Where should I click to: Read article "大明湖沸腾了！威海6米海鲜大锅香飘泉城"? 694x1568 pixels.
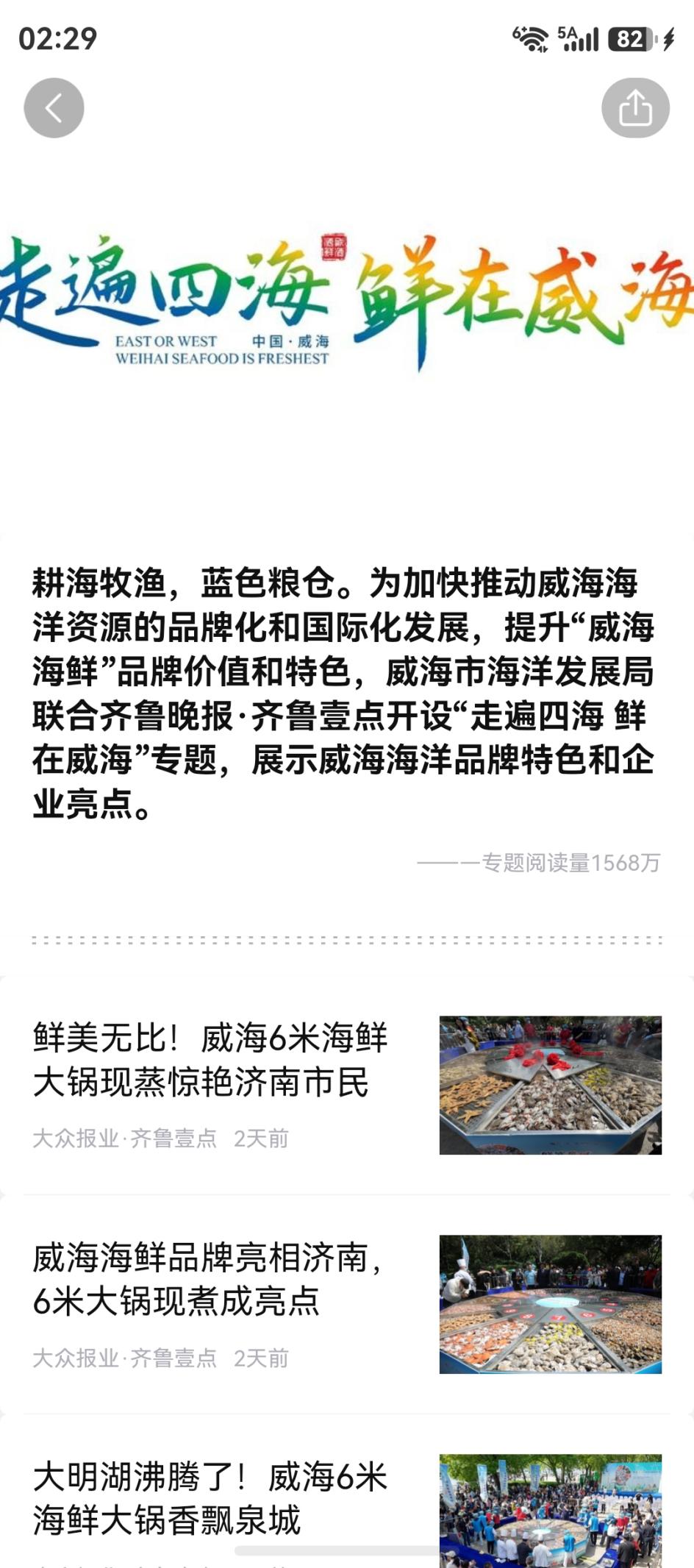pos(210,1498)
